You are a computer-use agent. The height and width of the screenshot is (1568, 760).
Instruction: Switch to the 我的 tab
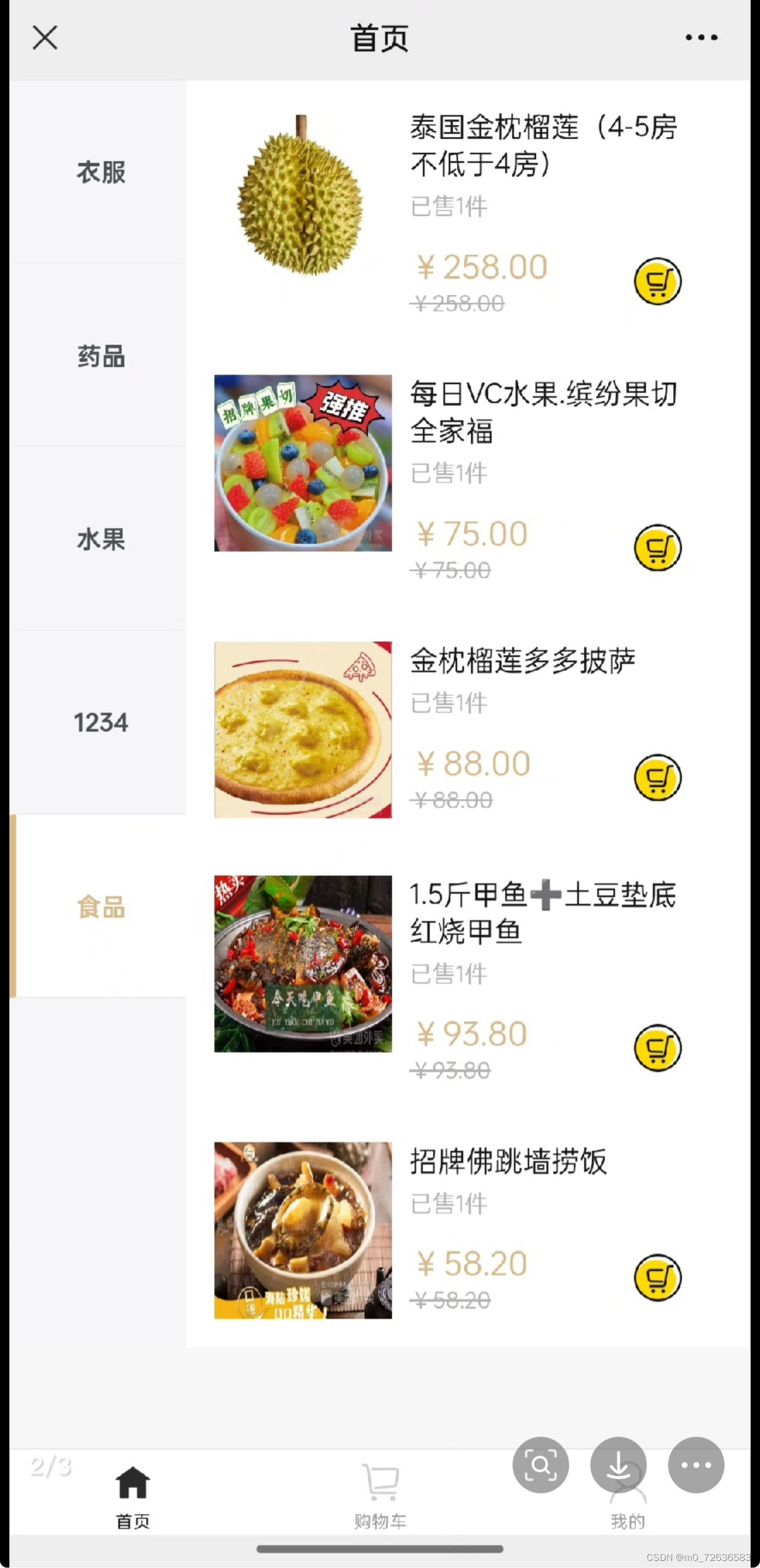pos(627,1510)
